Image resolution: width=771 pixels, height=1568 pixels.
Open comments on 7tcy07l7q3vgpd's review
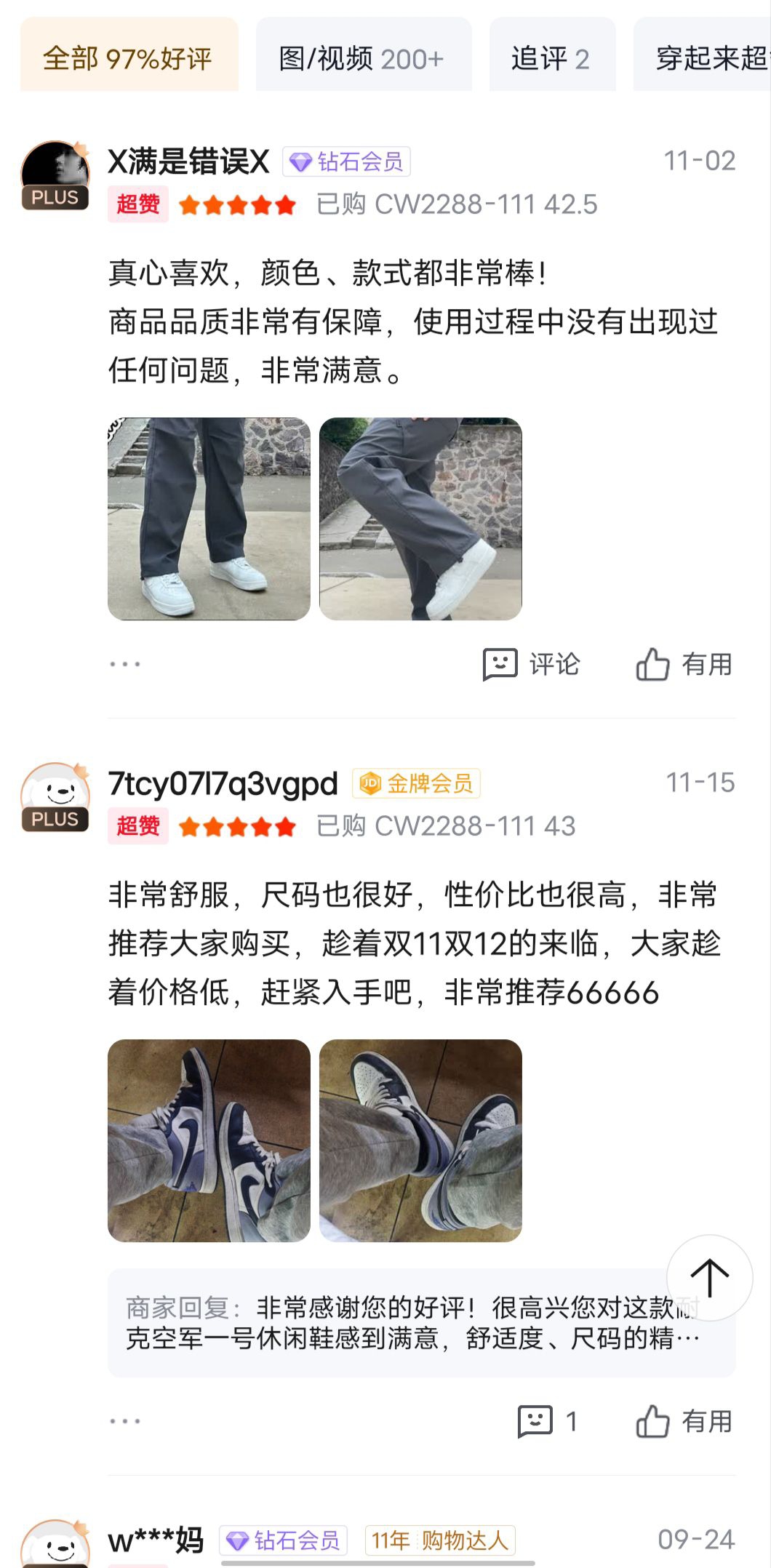pos(547,1421)
